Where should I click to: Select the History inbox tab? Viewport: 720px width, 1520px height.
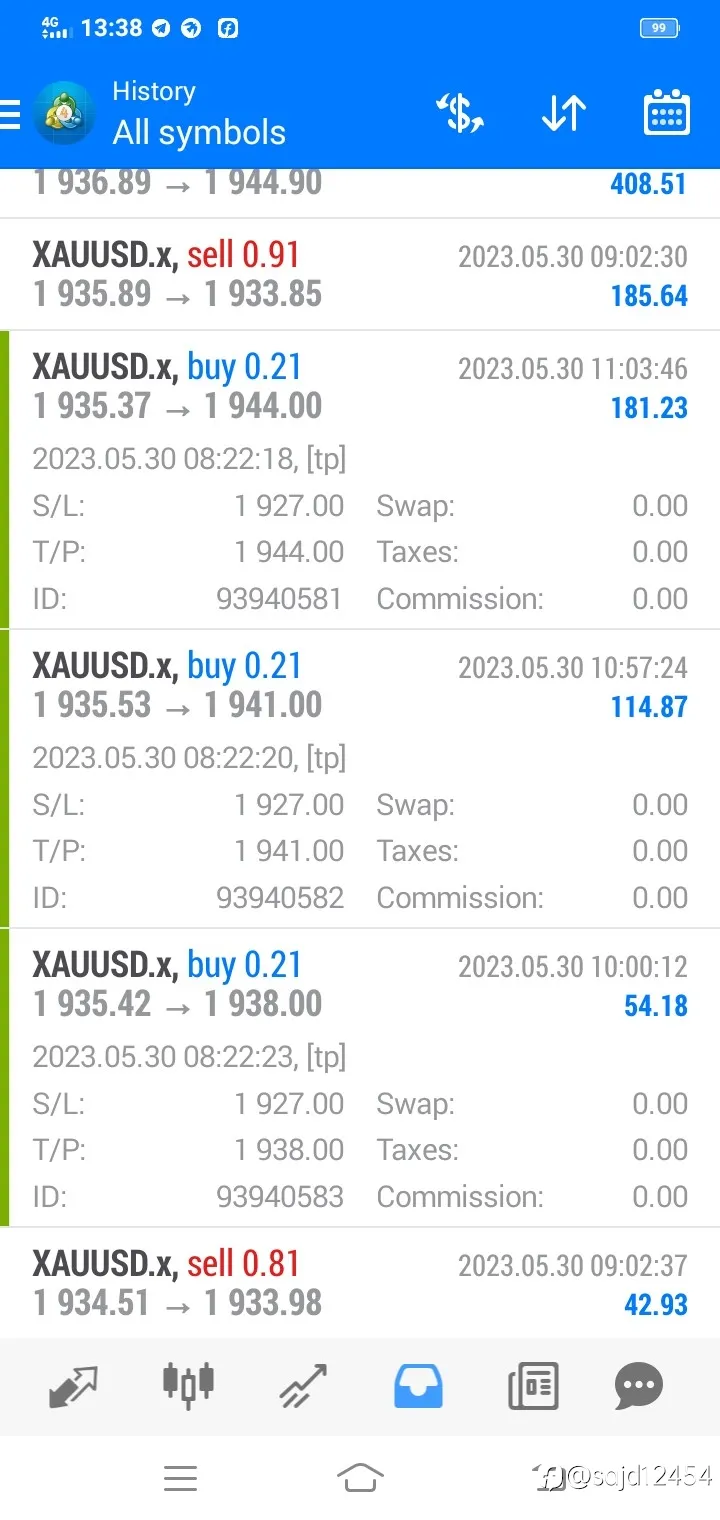pyautogui.click(x=418, y=1386)
